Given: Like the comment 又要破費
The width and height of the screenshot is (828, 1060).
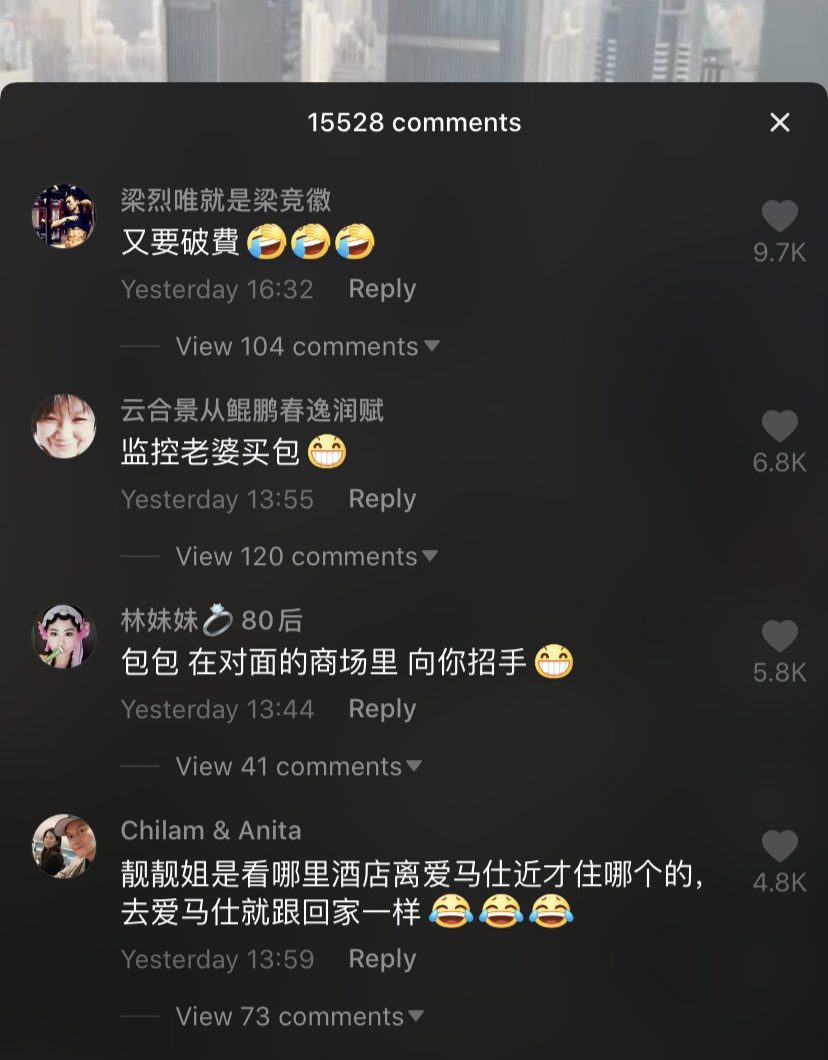Looking at the screenshot, I should coord(779,218).
